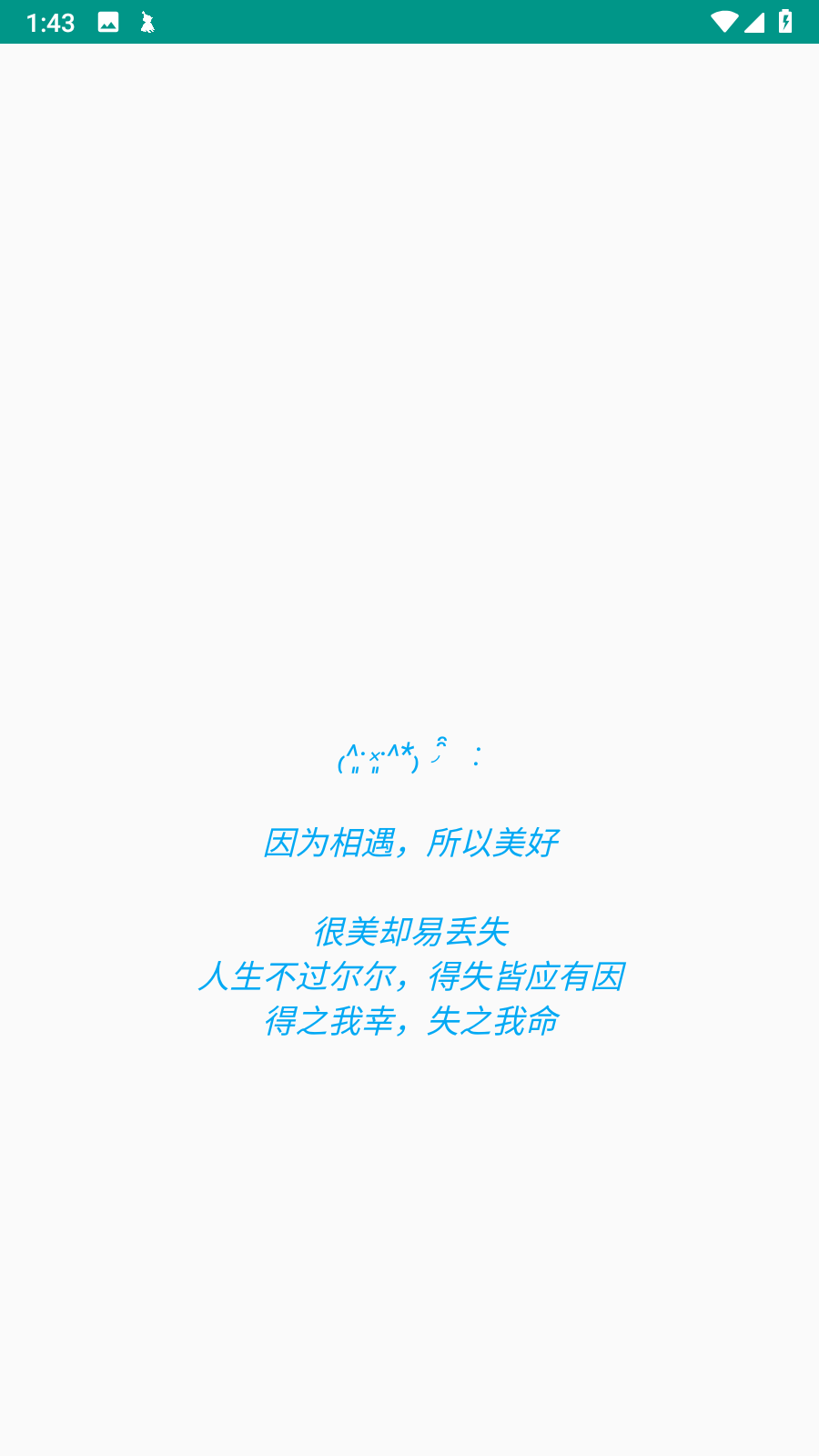
Task: Tap center of splash screen to skip
Action: pos(409,728)
